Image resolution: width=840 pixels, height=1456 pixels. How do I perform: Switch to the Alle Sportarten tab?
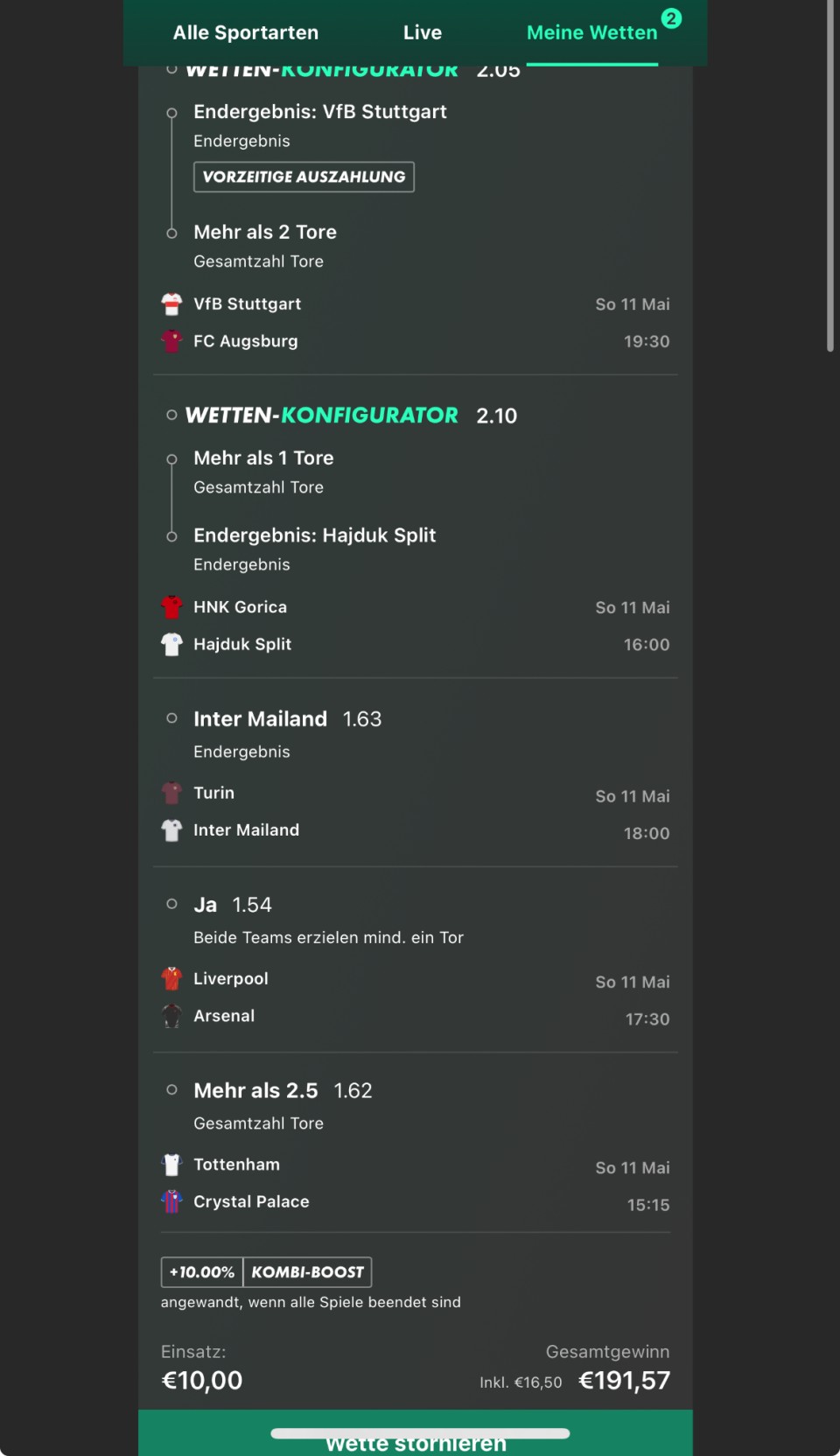coord(246,32)
